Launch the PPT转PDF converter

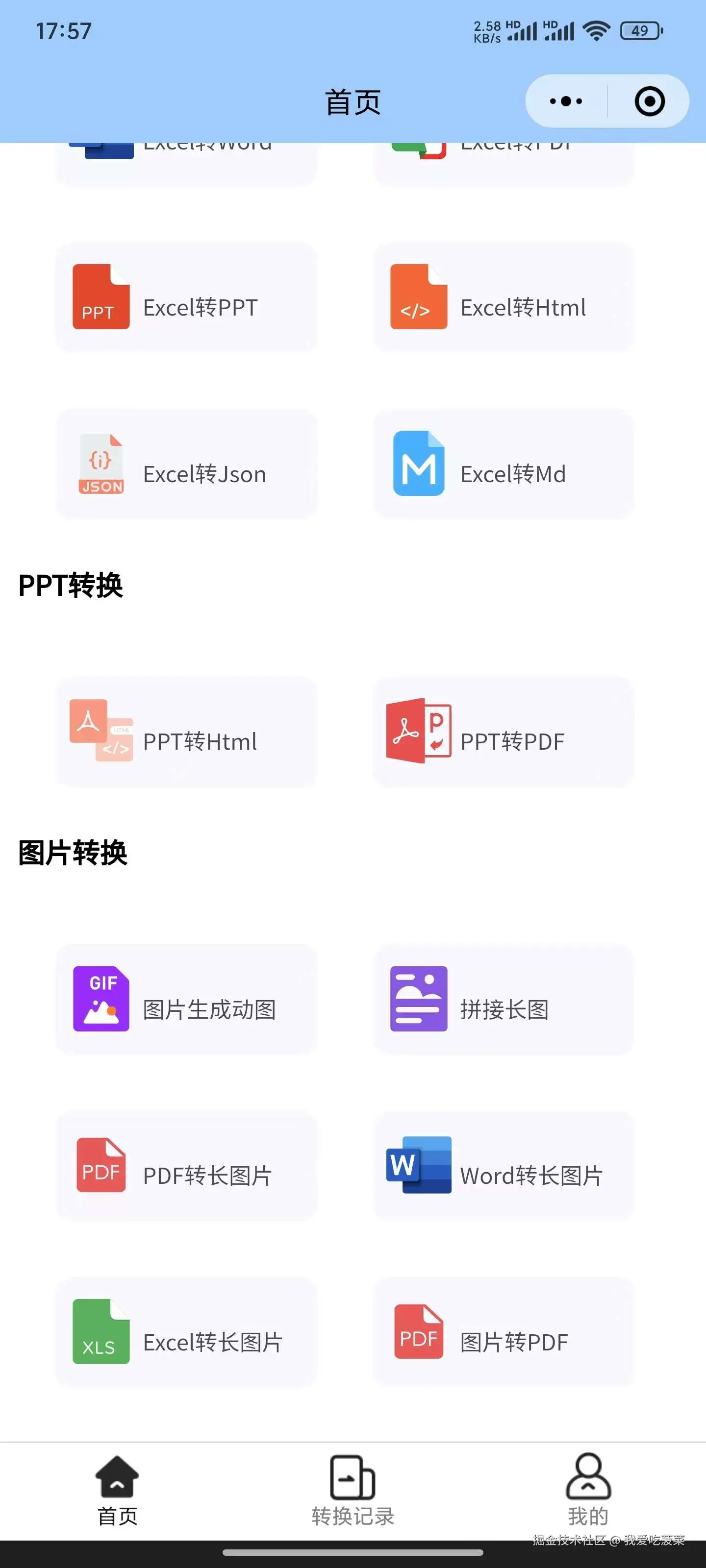click(504, 731)
